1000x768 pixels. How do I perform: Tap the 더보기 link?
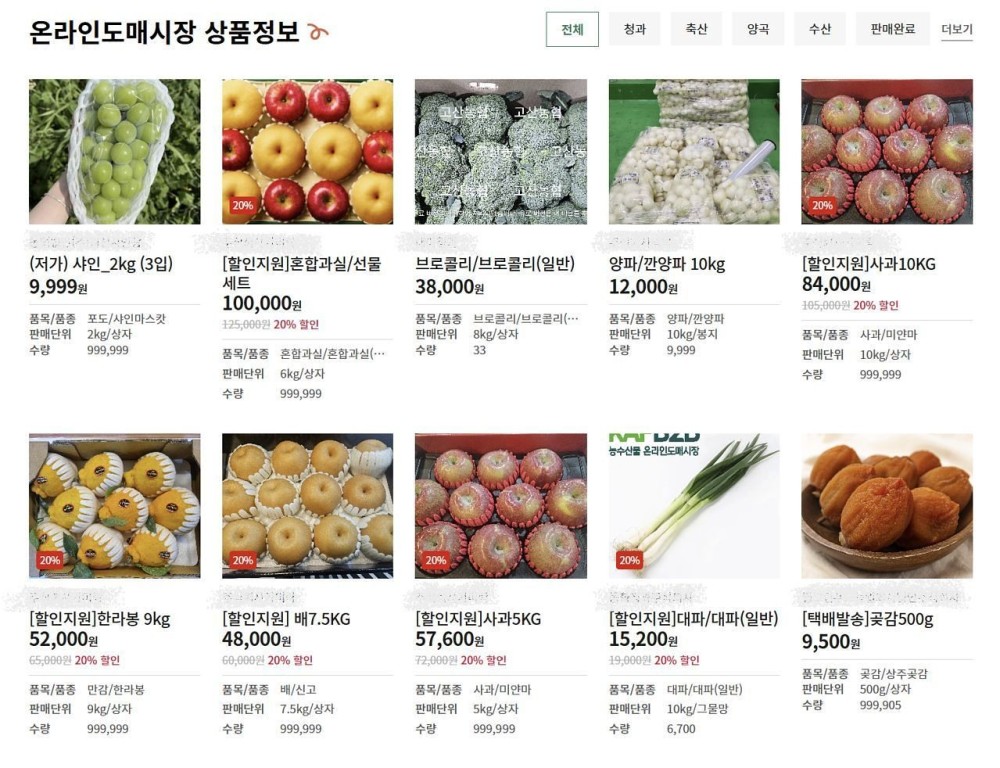tap(956, 30)
